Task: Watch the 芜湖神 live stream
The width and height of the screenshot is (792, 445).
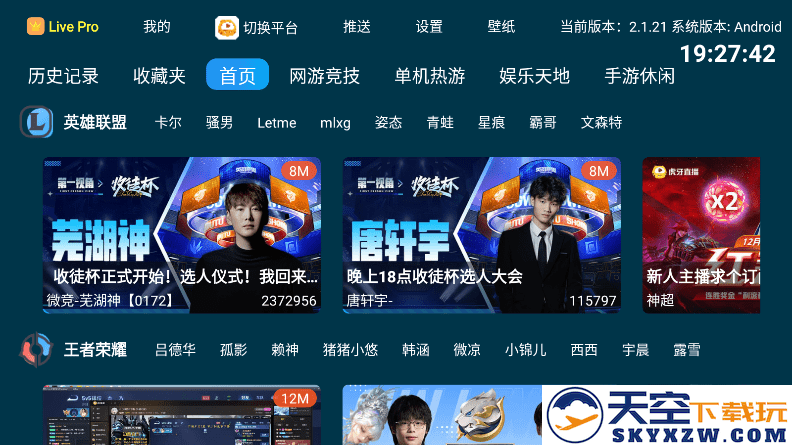Action: (181, 234)
